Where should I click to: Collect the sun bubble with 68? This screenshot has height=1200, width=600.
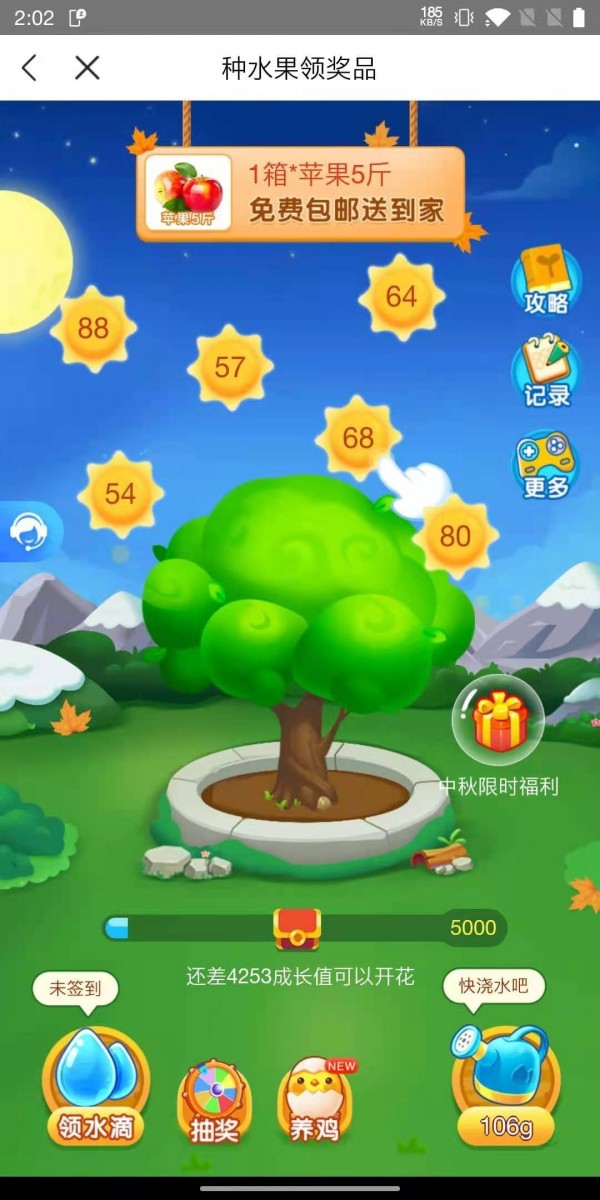point(357,438)
